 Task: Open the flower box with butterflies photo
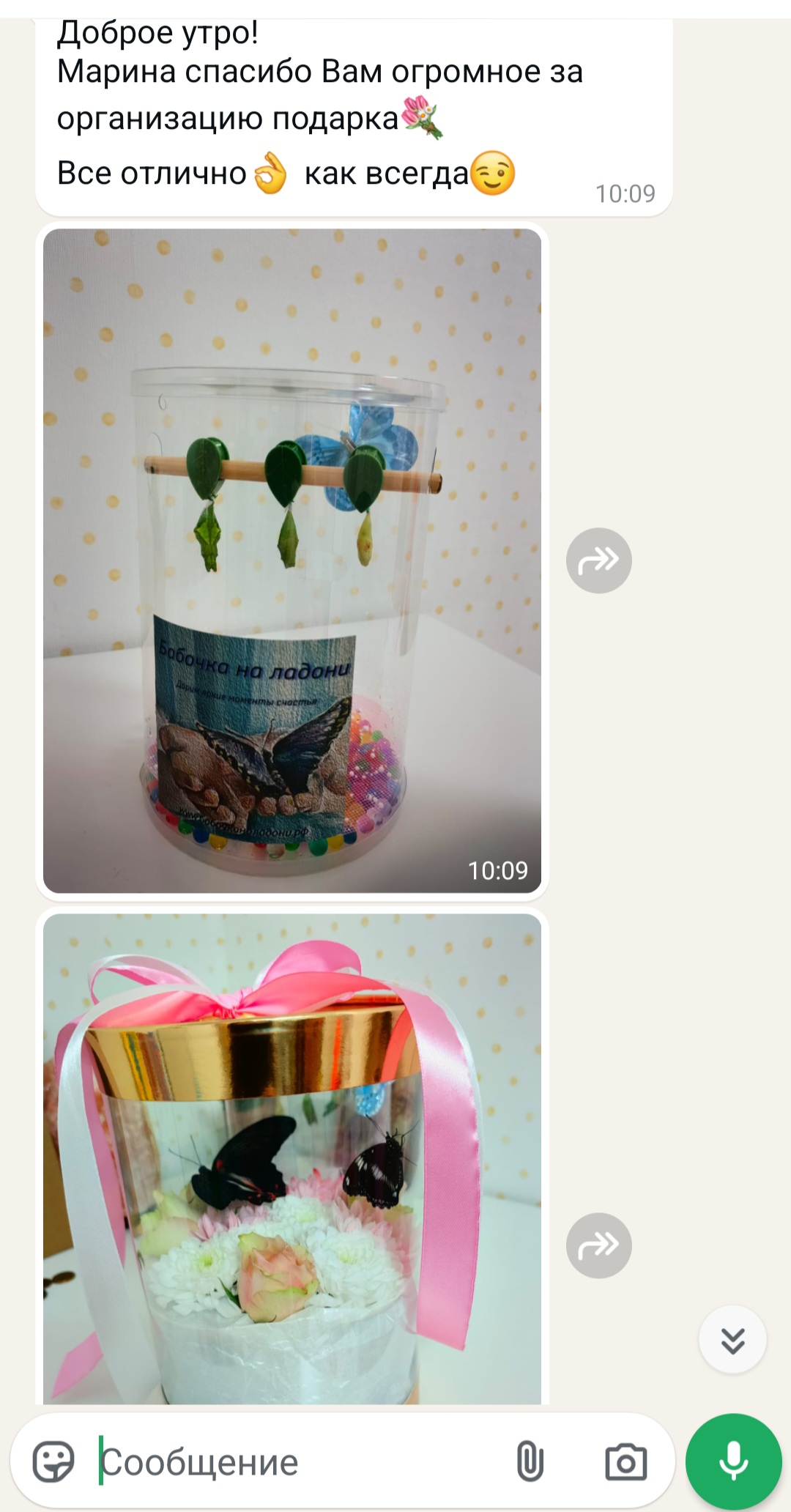click(291, 1157)
